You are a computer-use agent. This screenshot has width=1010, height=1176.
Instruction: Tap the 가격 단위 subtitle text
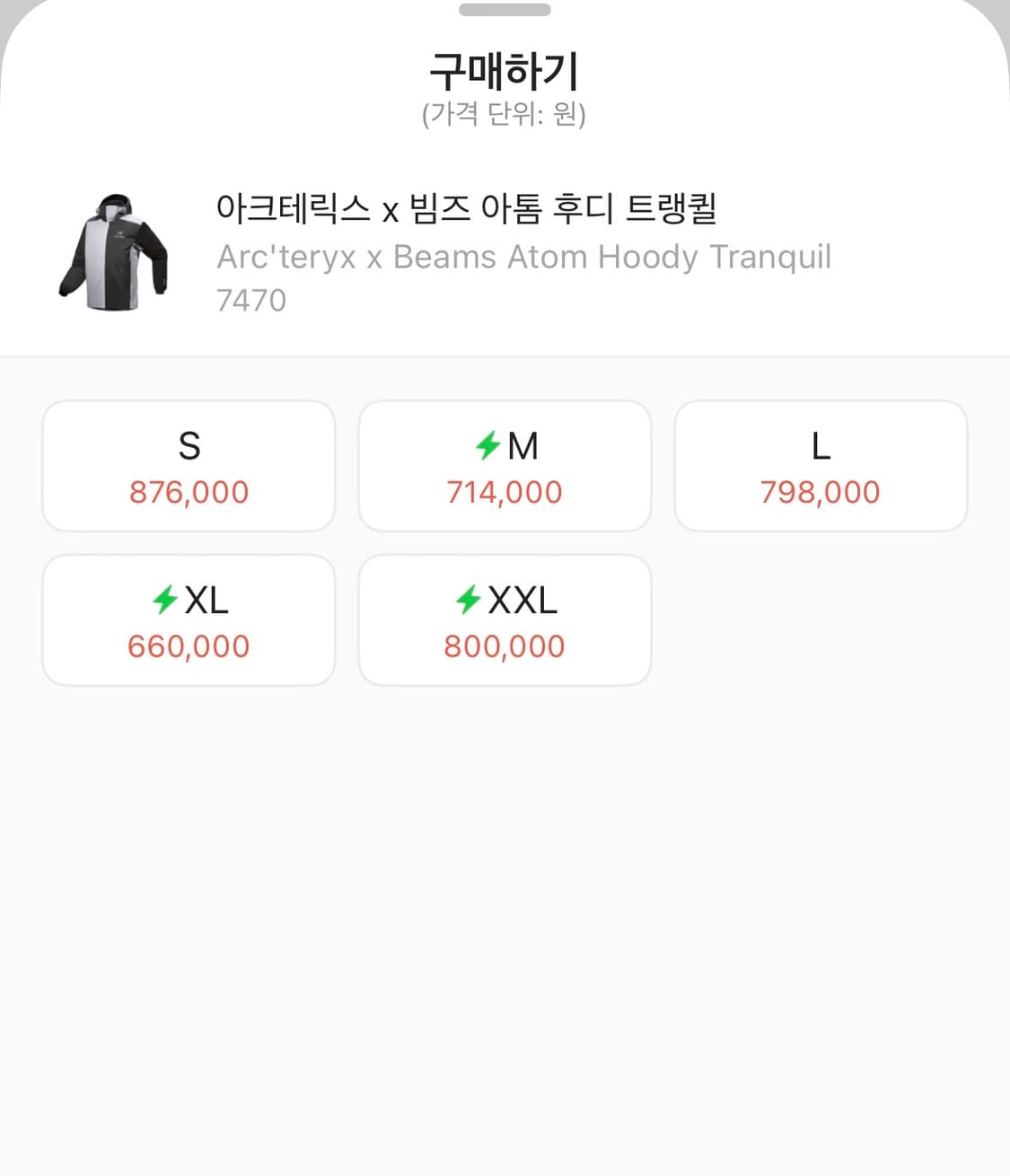pyautogui.click(x=504, y=113)
